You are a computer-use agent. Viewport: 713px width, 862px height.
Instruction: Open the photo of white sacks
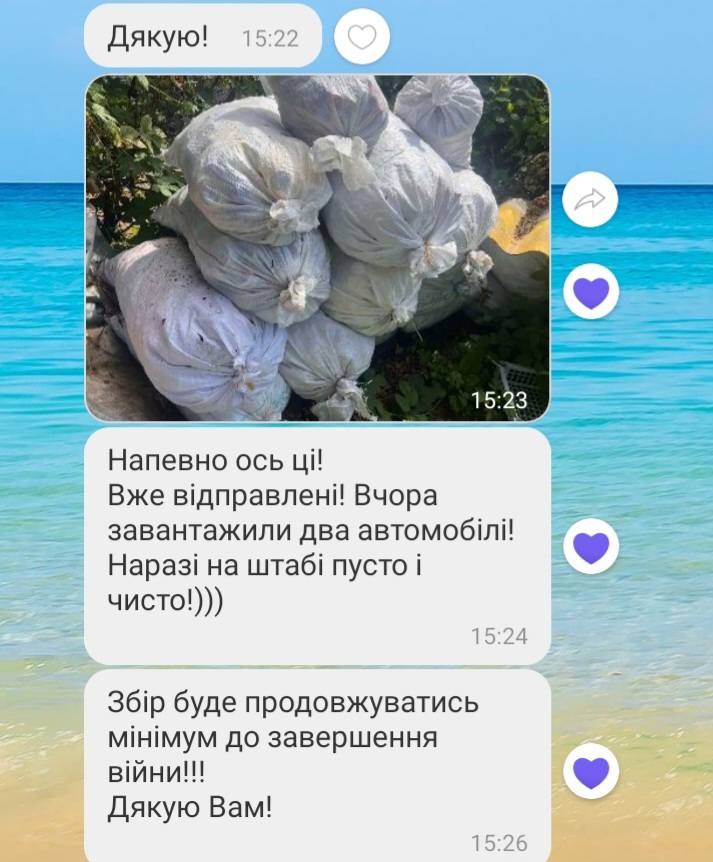[317, 248]
